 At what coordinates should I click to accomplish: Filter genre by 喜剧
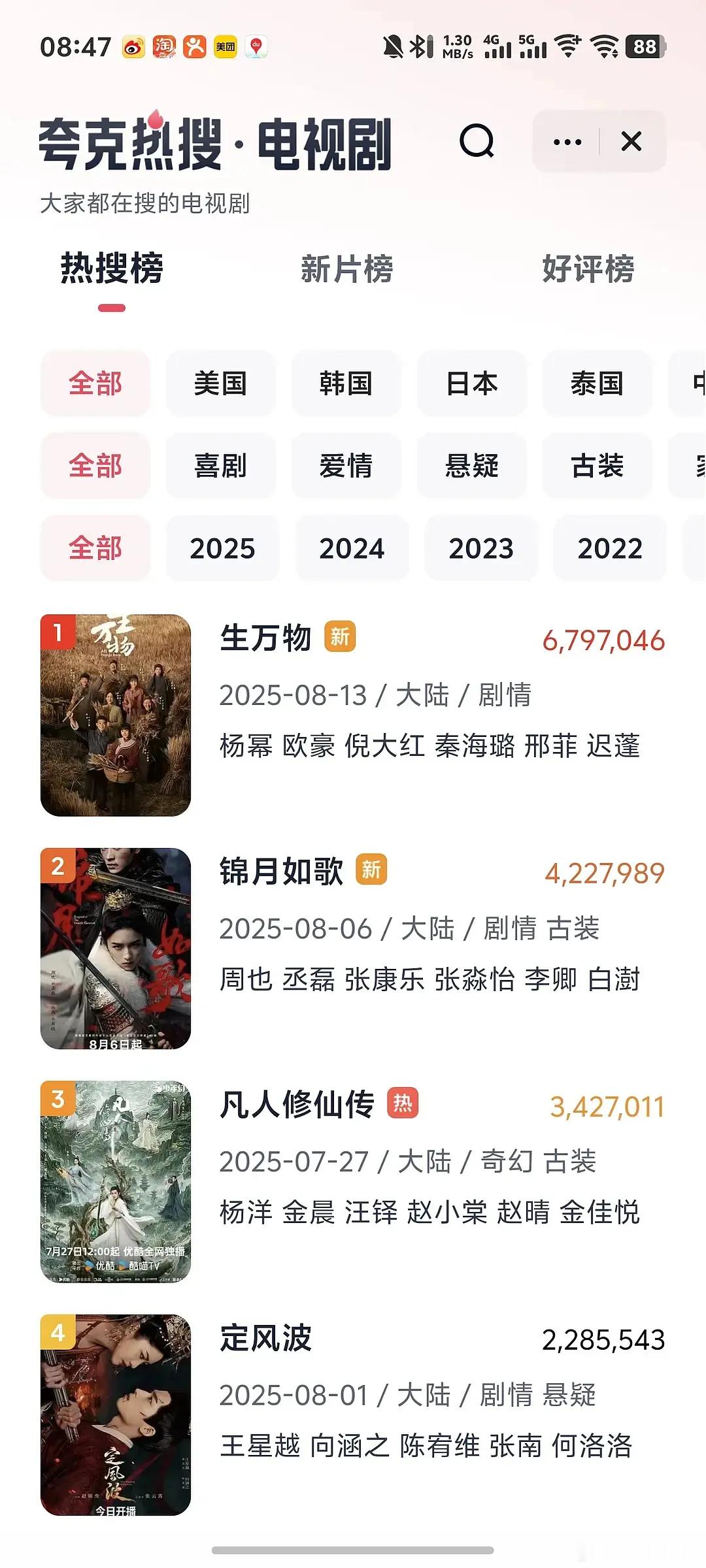coord(221,466)
